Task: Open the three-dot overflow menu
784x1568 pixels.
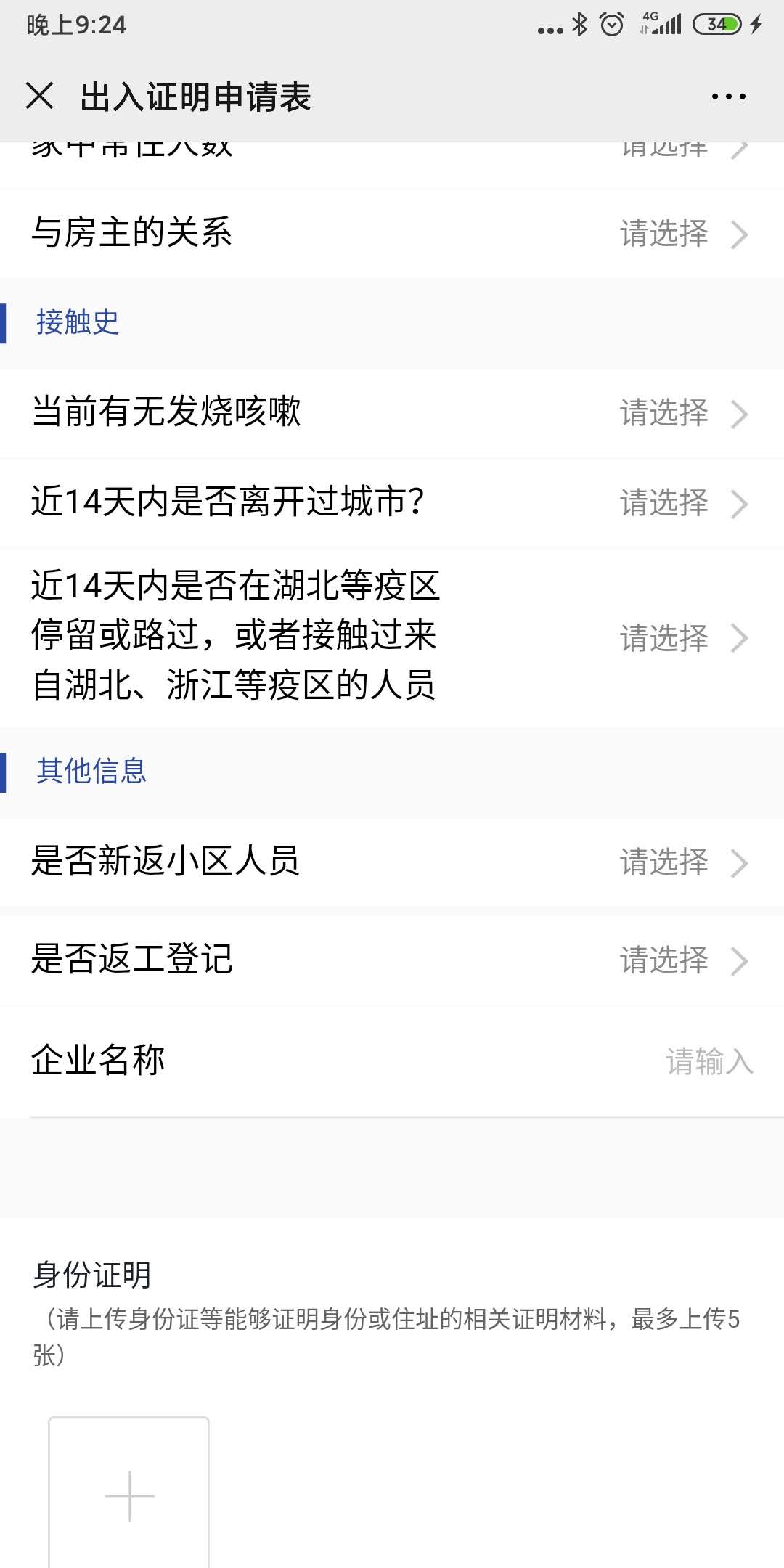Action: [x=728, y=97]
